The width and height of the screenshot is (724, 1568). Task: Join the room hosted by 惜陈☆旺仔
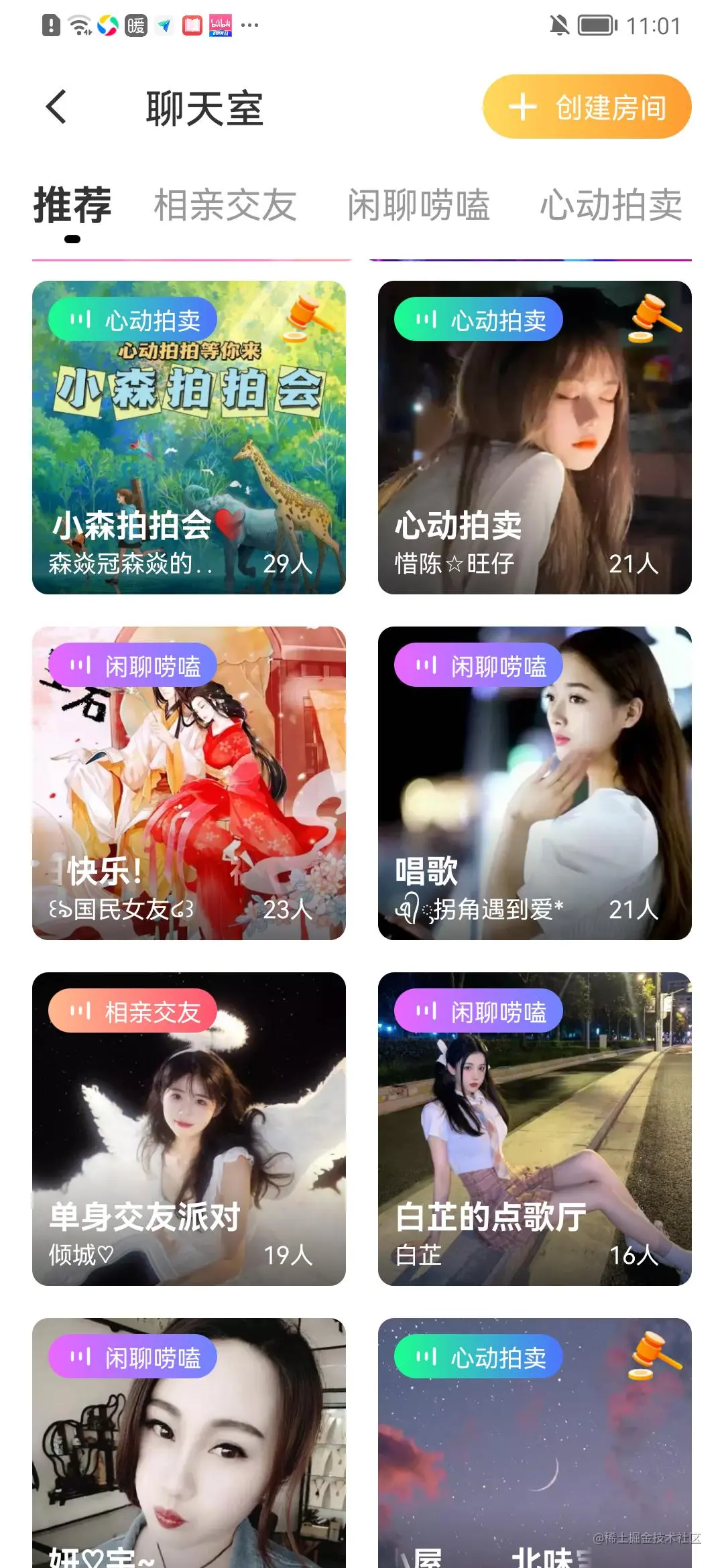(x=534, y=438)
